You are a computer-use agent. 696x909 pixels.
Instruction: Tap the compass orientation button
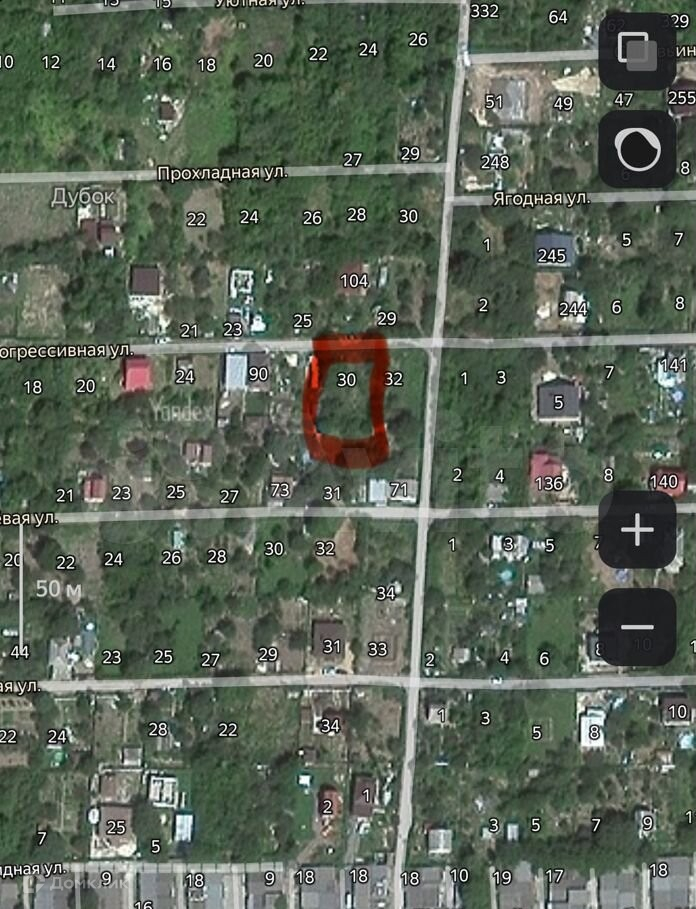coord(637,149)
